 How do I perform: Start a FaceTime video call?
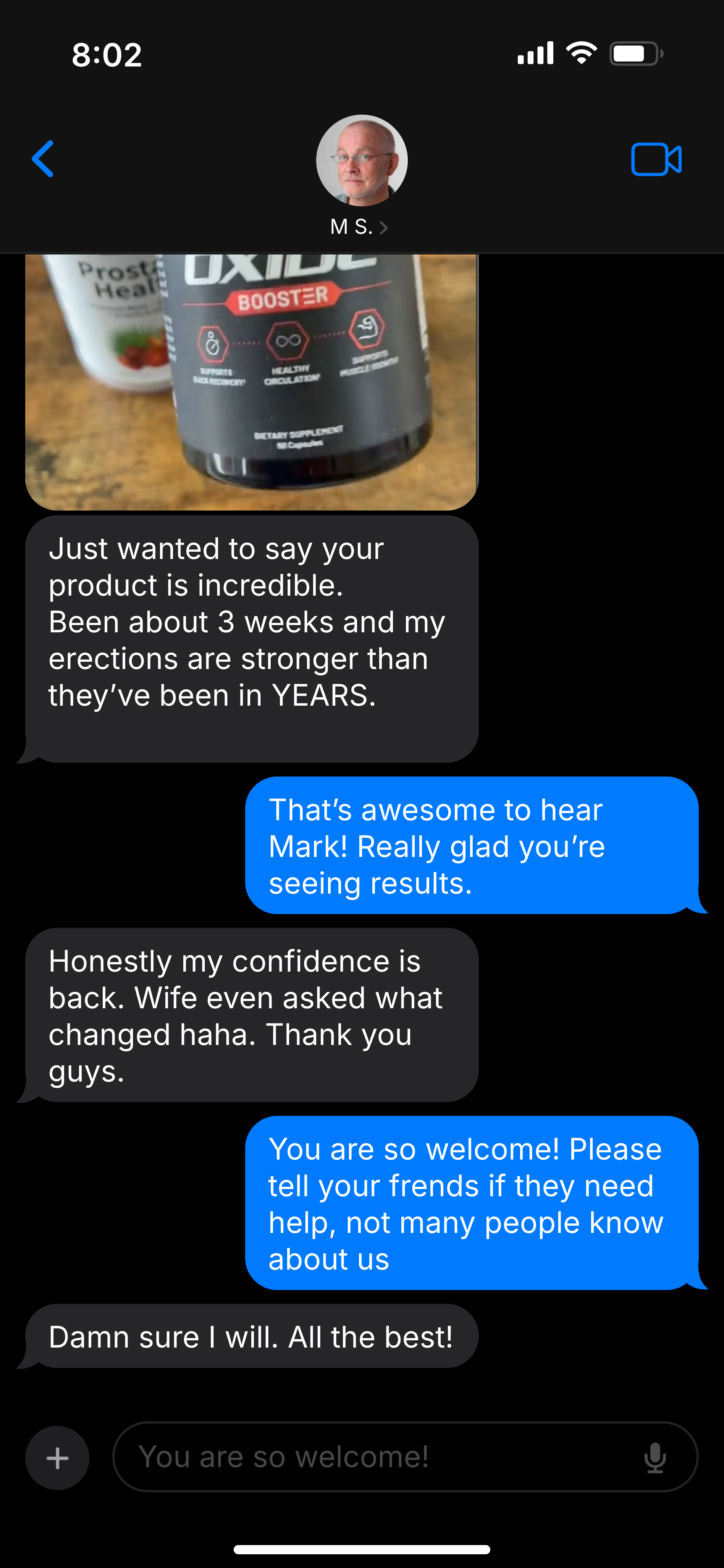(x=656, y=159)
